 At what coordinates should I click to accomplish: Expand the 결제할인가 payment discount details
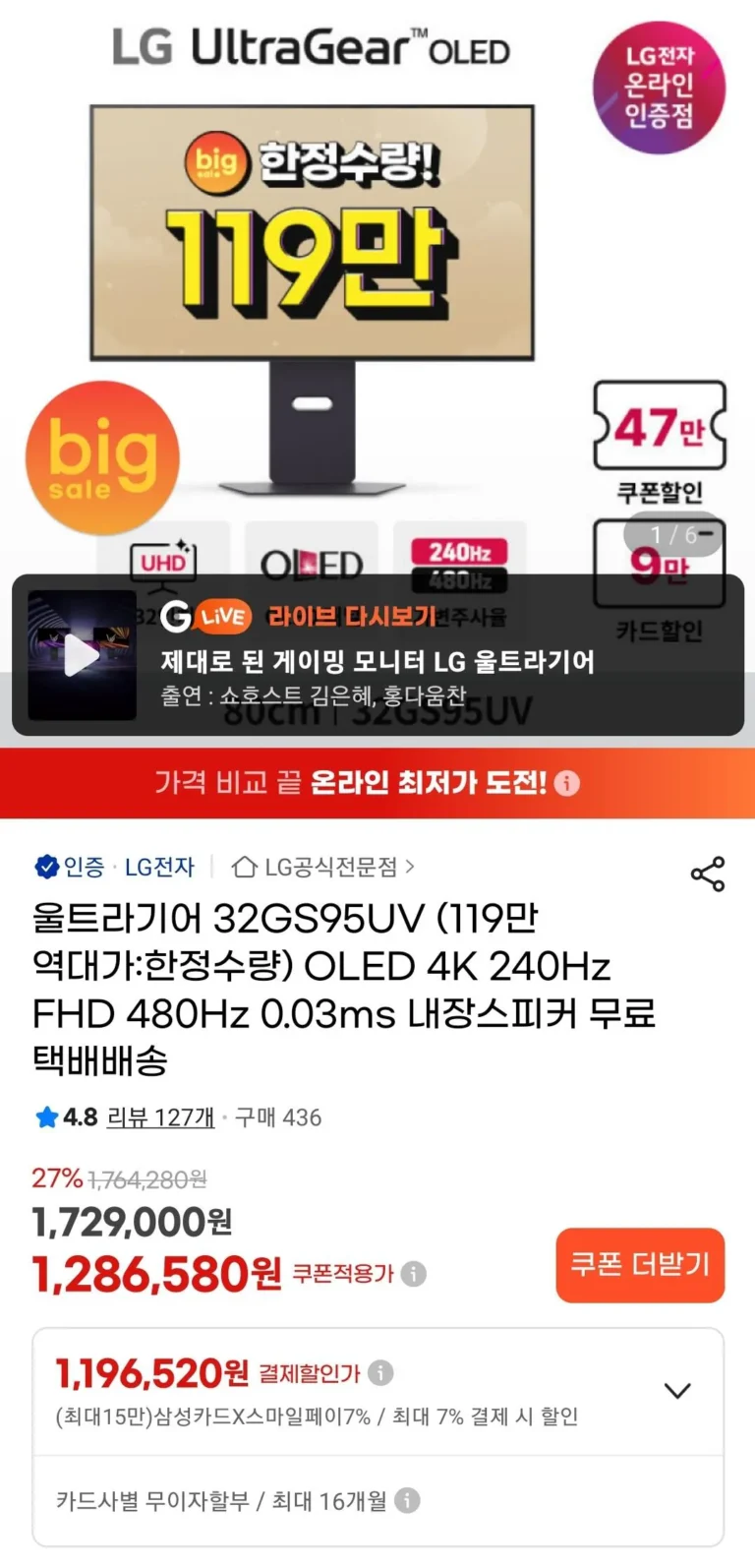click(677, 1390)
